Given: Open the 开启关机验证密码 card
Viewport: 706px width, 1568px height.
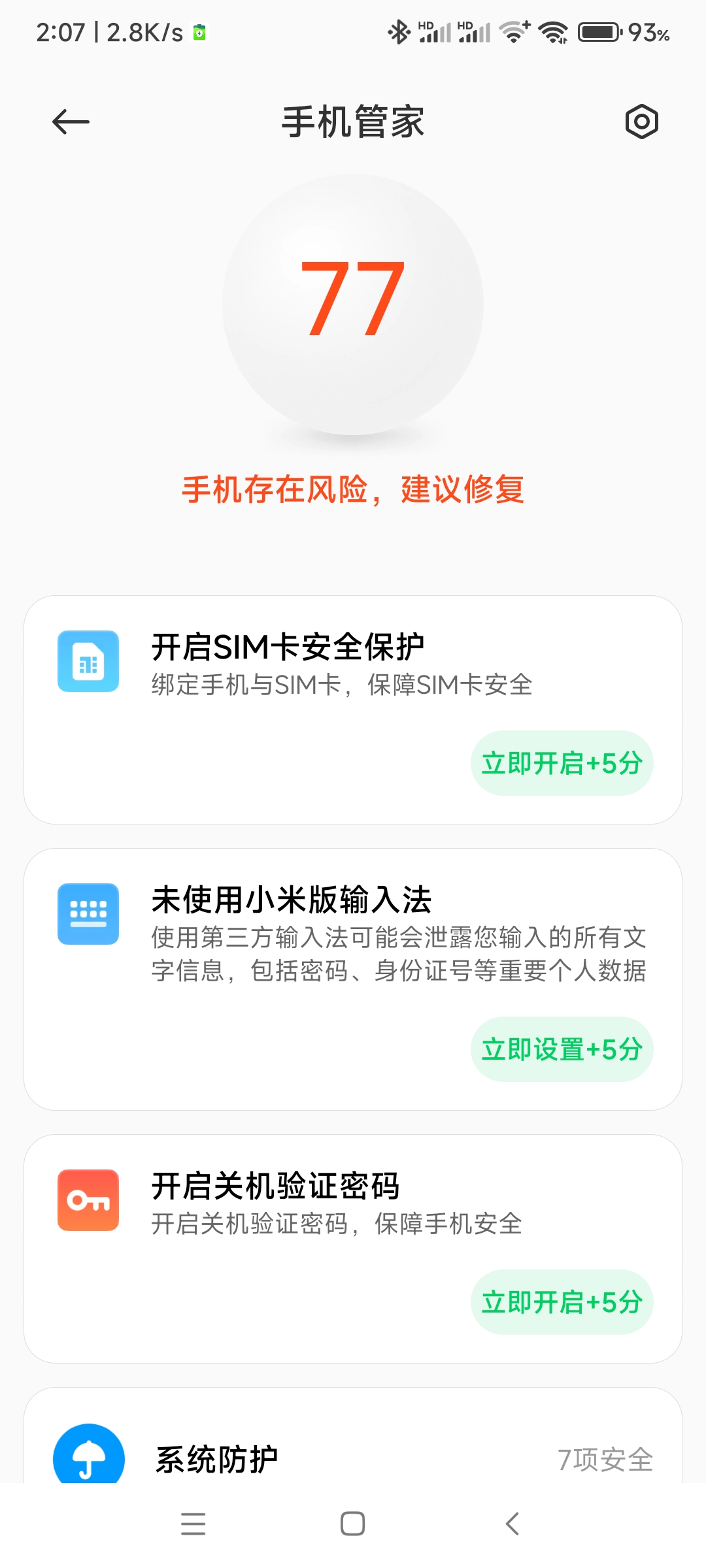Looking at the screenshot, I should 353,1249.
